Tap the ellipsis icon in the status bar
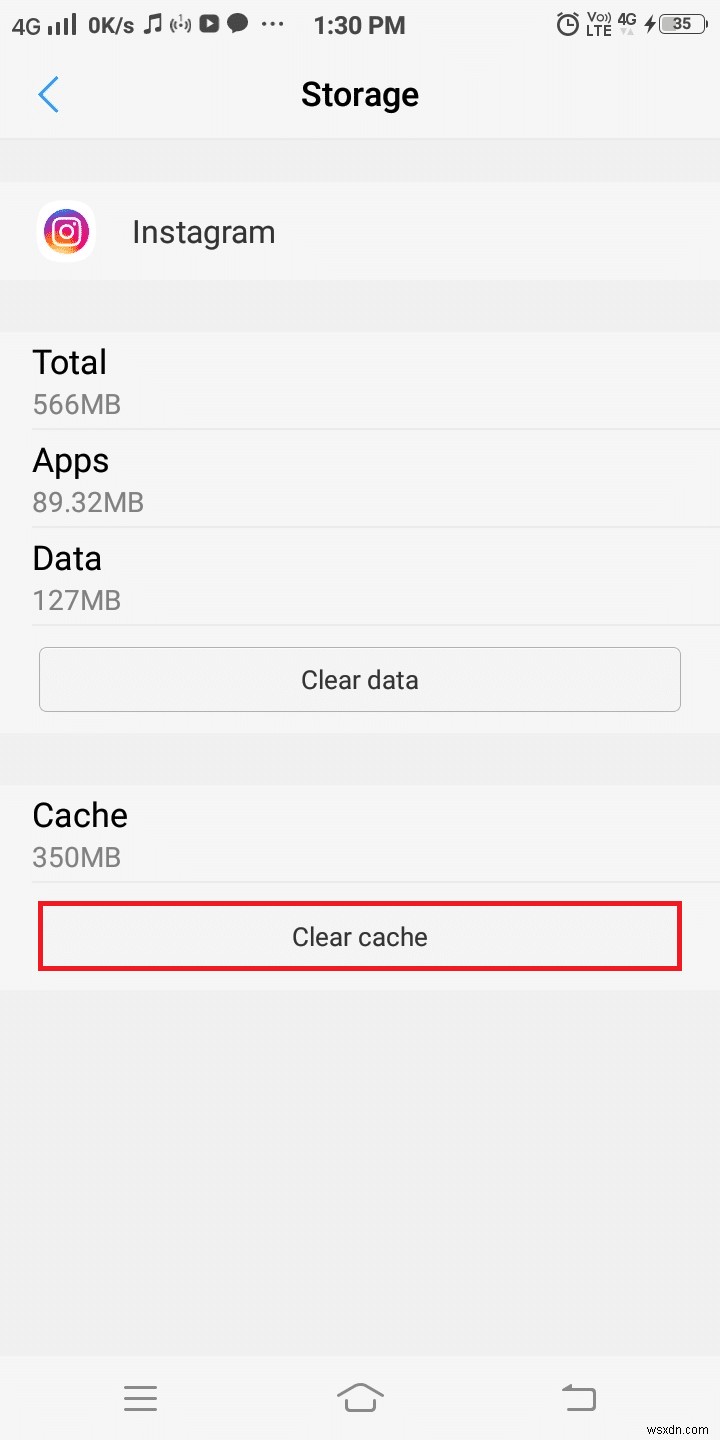Viewport: 720px width, 1440px height. 272,24
